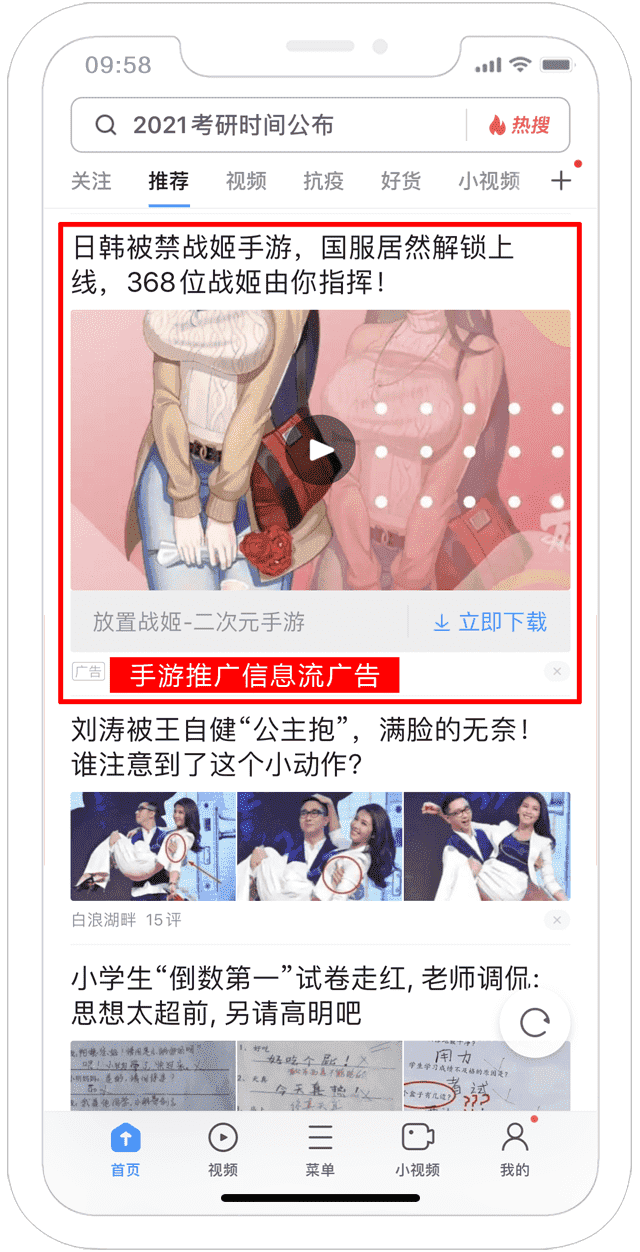Switch to the 抗疫 tab
640x1252 pixels.
[x=323, y=181]
